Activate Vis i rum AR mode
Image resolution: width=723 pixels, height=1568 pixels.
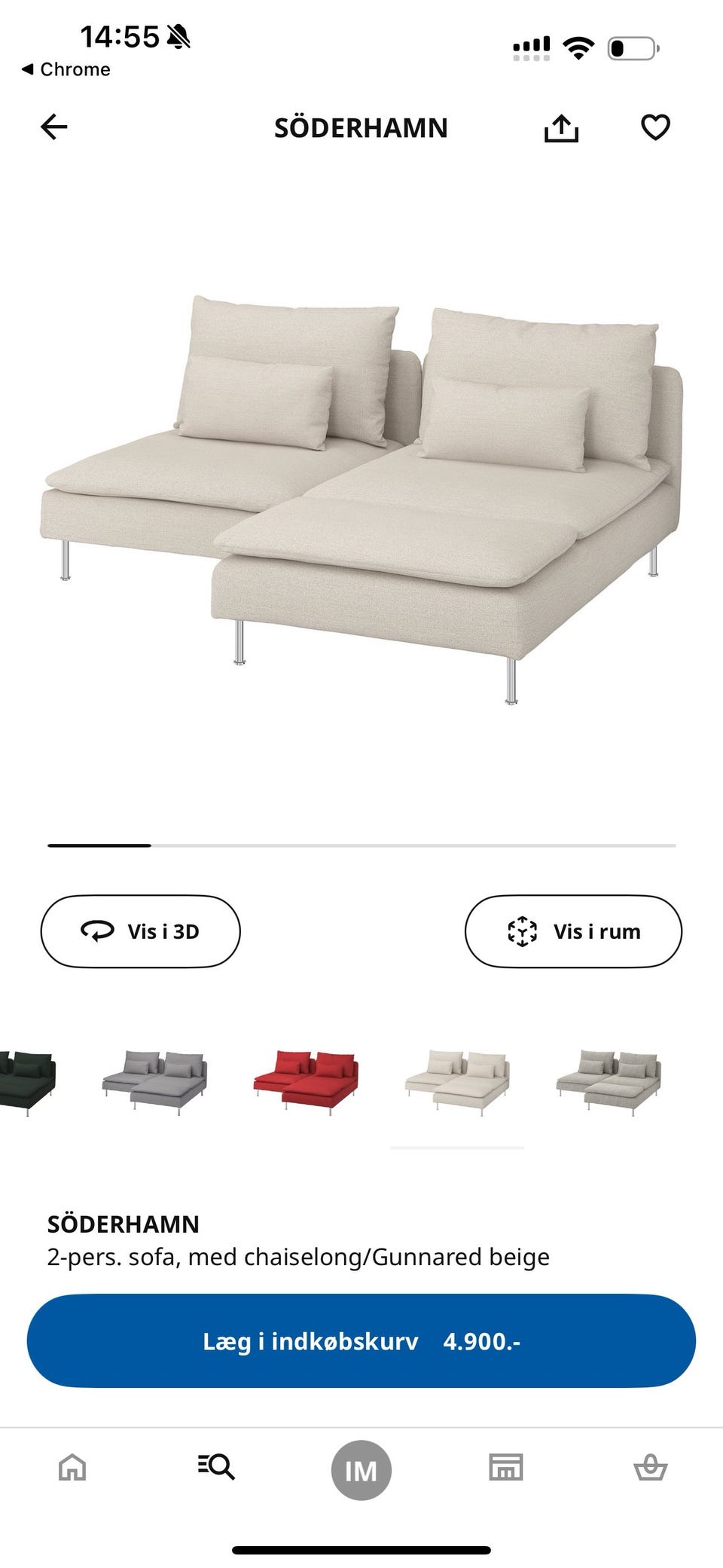tap(574, 931)
